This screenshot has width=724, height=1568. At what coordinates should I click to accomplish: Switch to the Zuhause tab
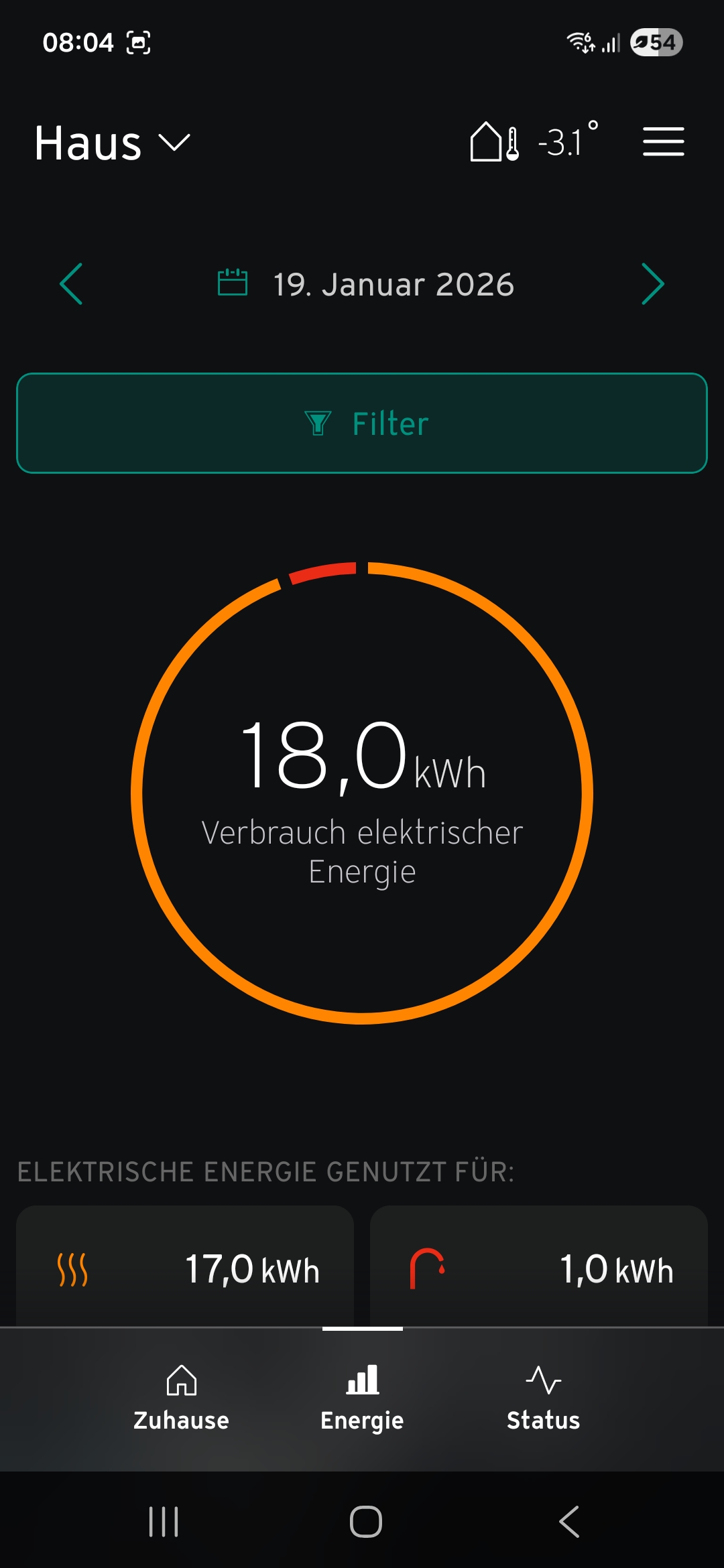[x=181, y=1398]
